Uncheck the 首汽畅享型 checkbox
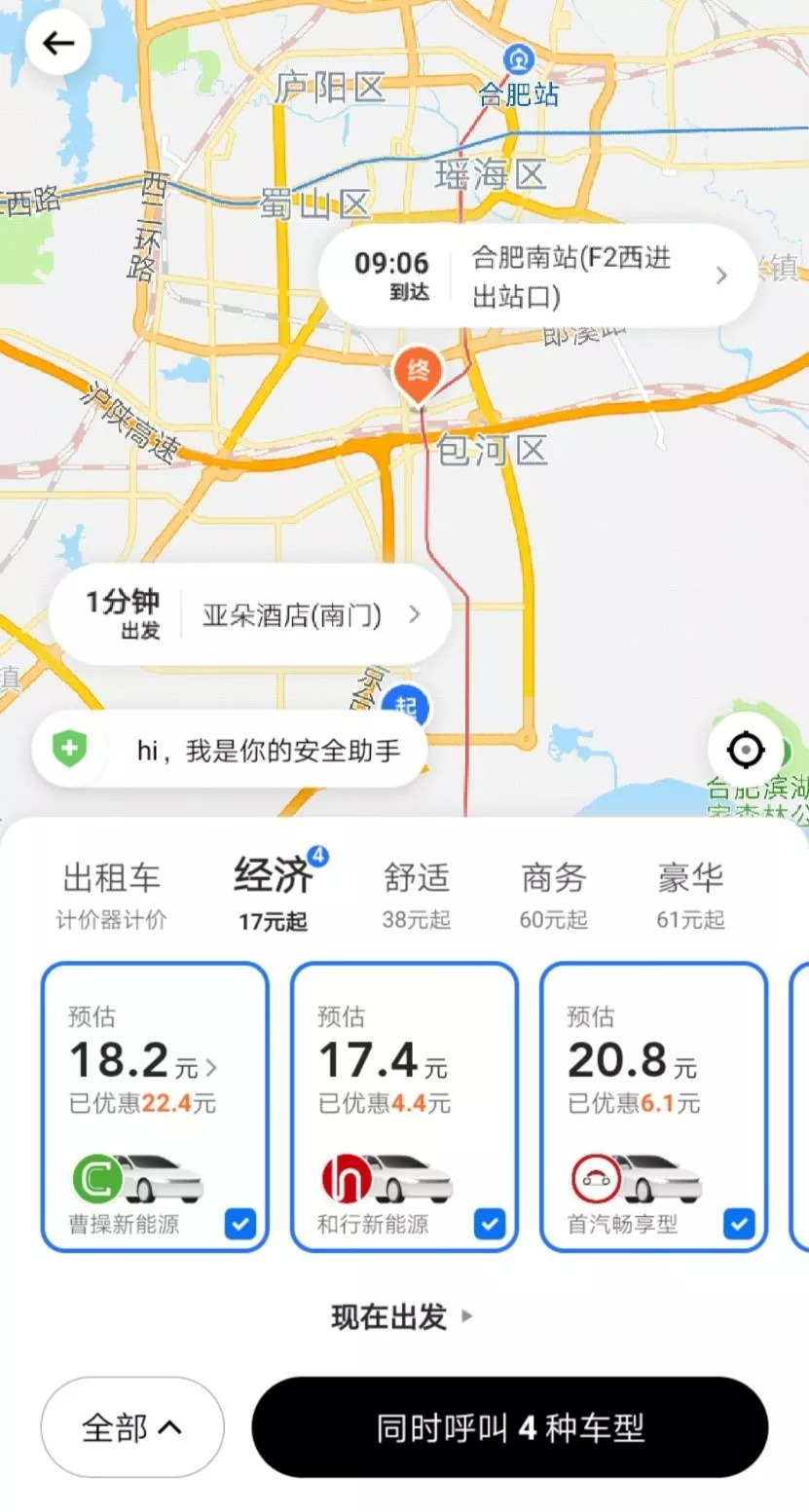Image resolution: width=809 pixels, height=1512 pixels. [739, 1223]
